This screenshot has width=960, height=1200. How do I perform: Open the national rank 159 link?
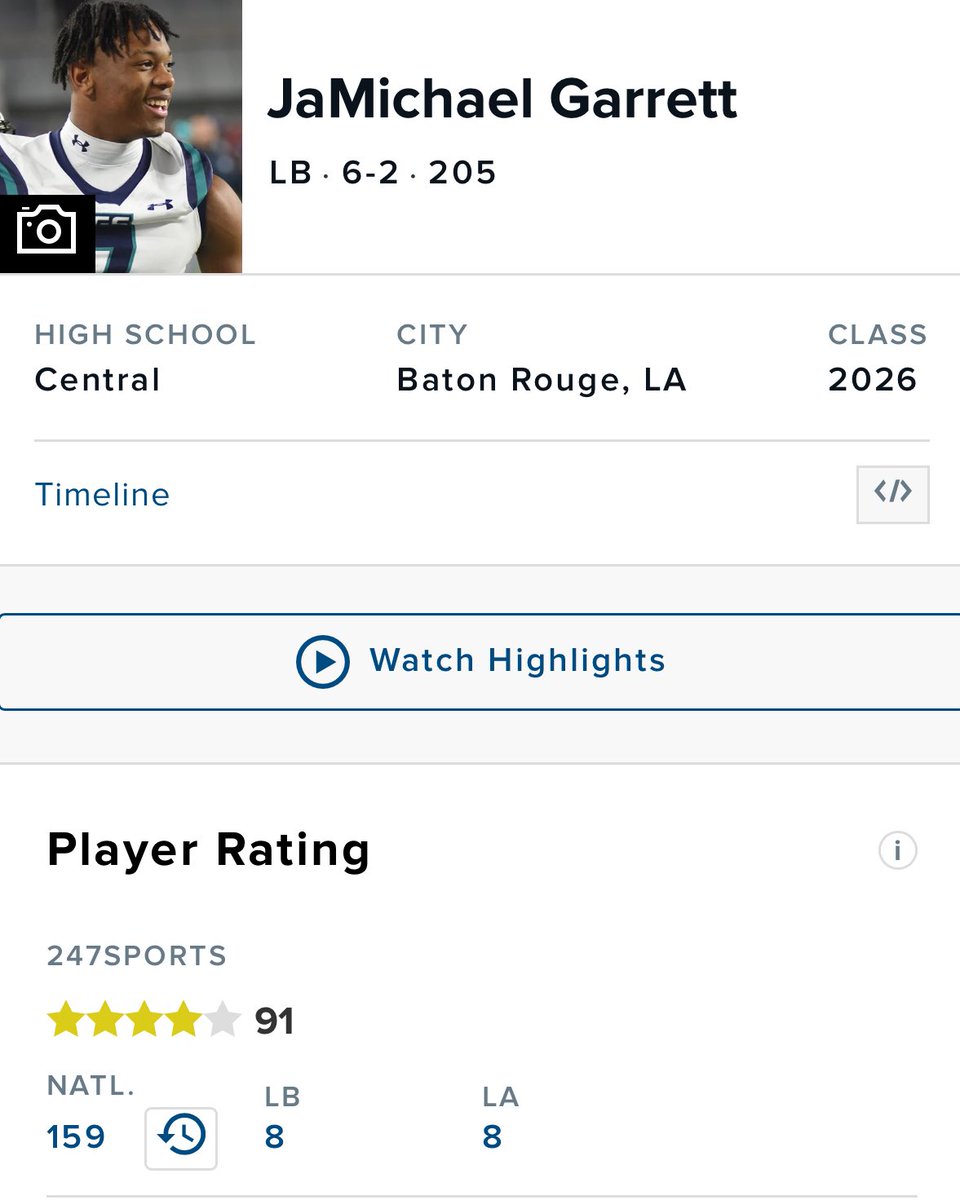pos(76,1137)
